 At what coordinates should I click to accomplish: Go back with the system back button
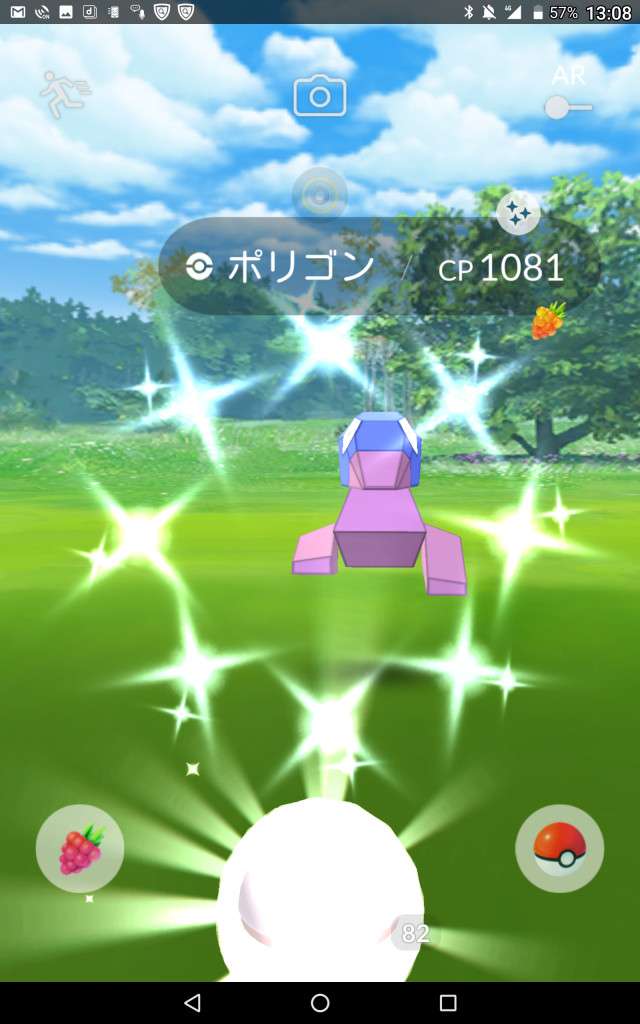click(192, 1002)
